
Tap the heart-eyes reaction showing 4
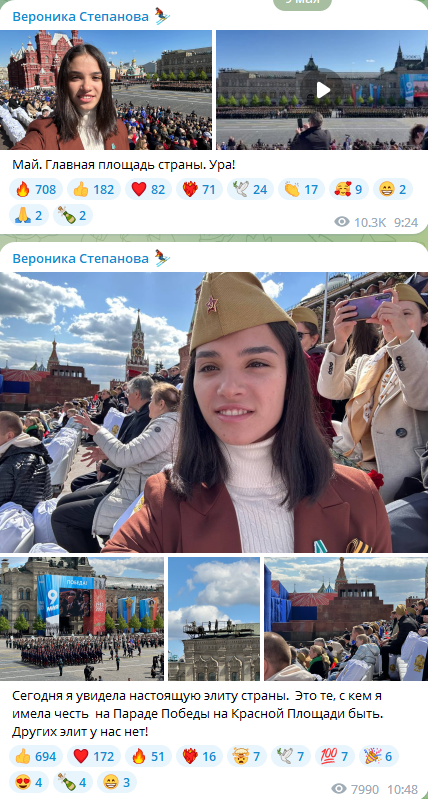point(29,782)
